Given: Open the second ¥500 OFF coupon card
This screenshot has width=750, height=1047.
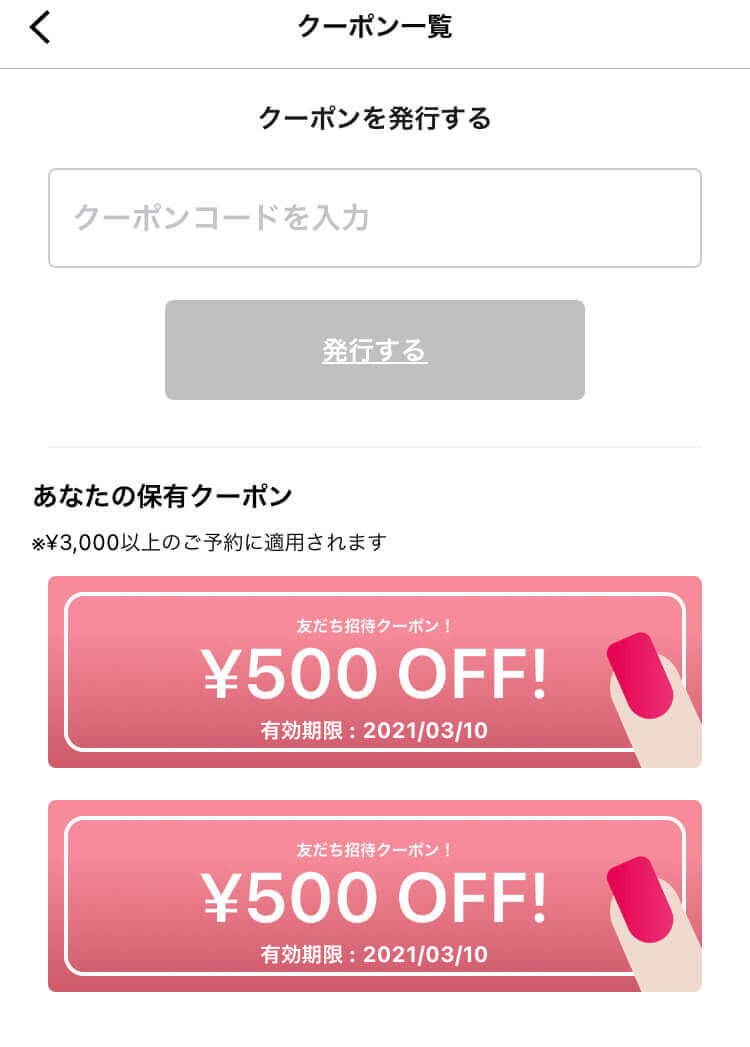Looking at the screenshot, I should coord(374,896).
